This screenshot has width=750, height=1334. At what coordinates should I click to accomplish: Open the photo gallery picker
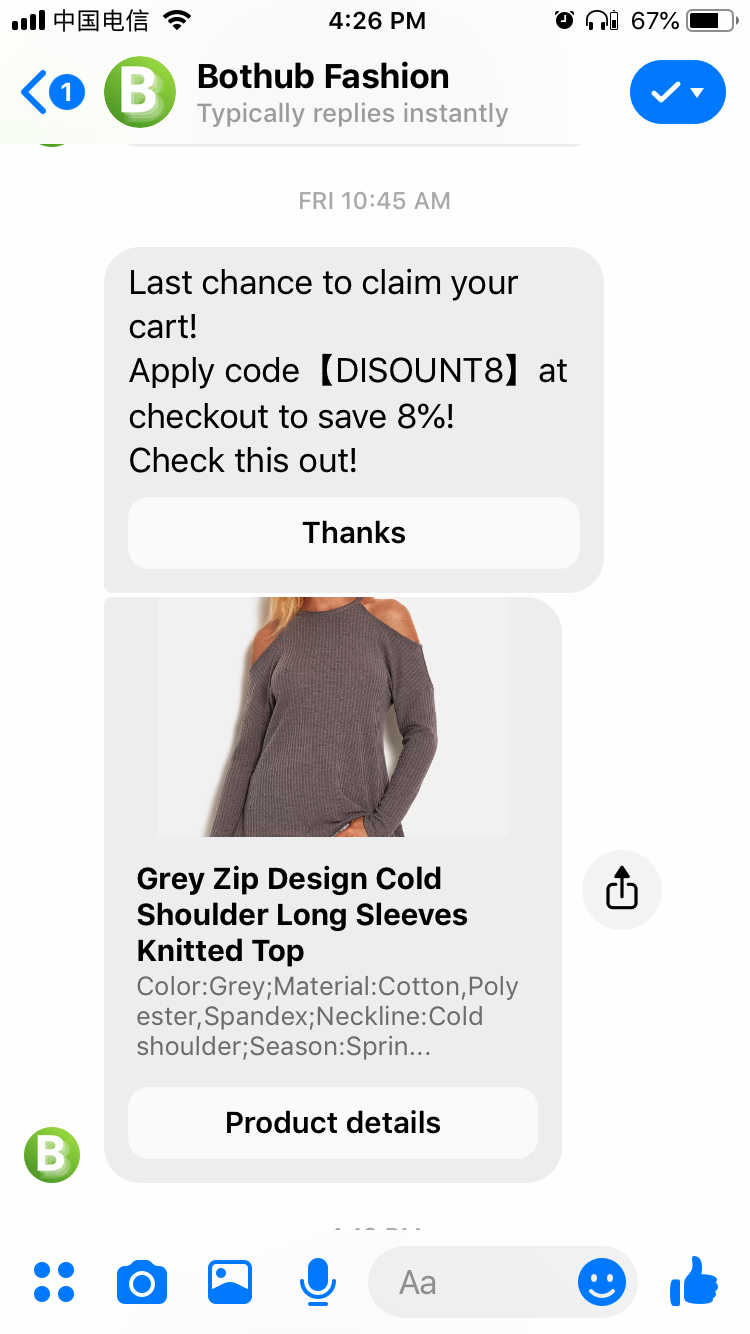pyautogui.click(x=230, y=1282)
